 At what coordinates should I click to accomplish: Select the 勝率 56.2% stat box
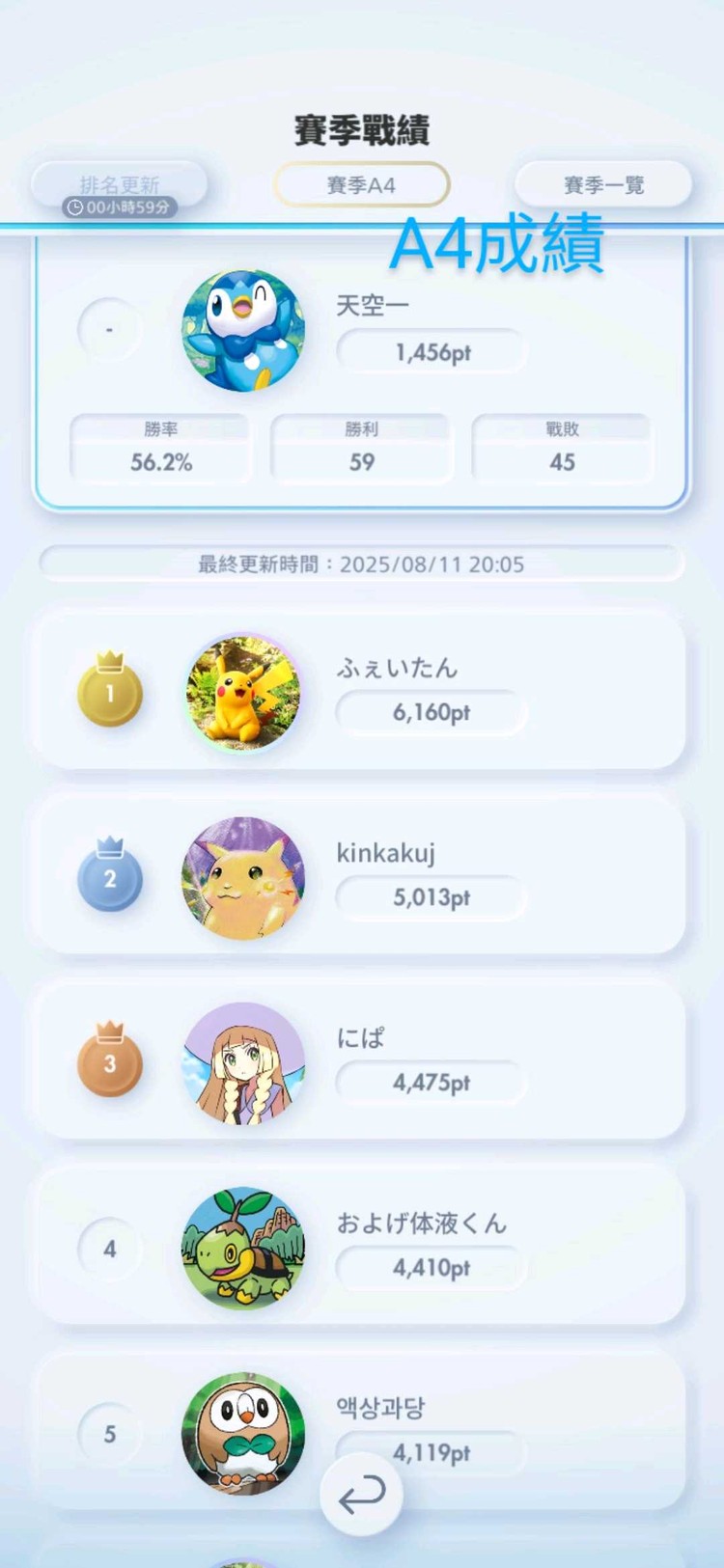pos(160,446)
